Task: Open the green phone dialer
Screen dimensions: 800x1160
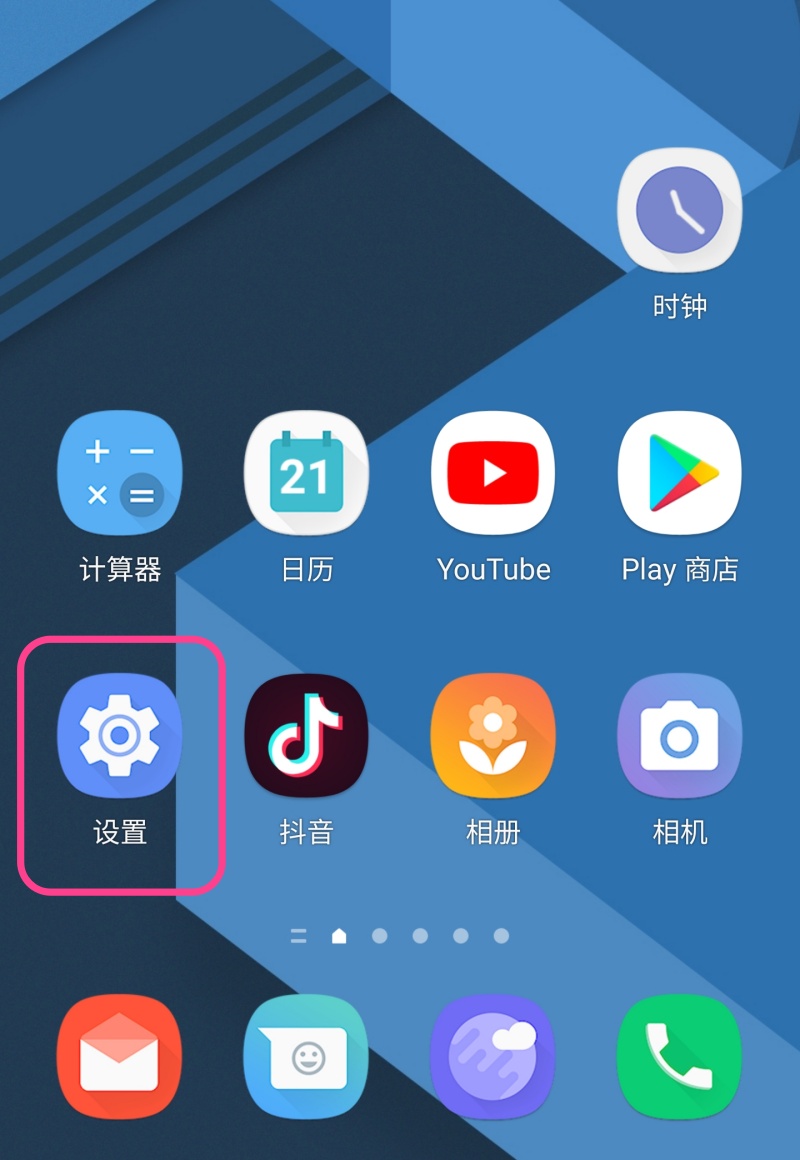Action: coord(680,1056)
